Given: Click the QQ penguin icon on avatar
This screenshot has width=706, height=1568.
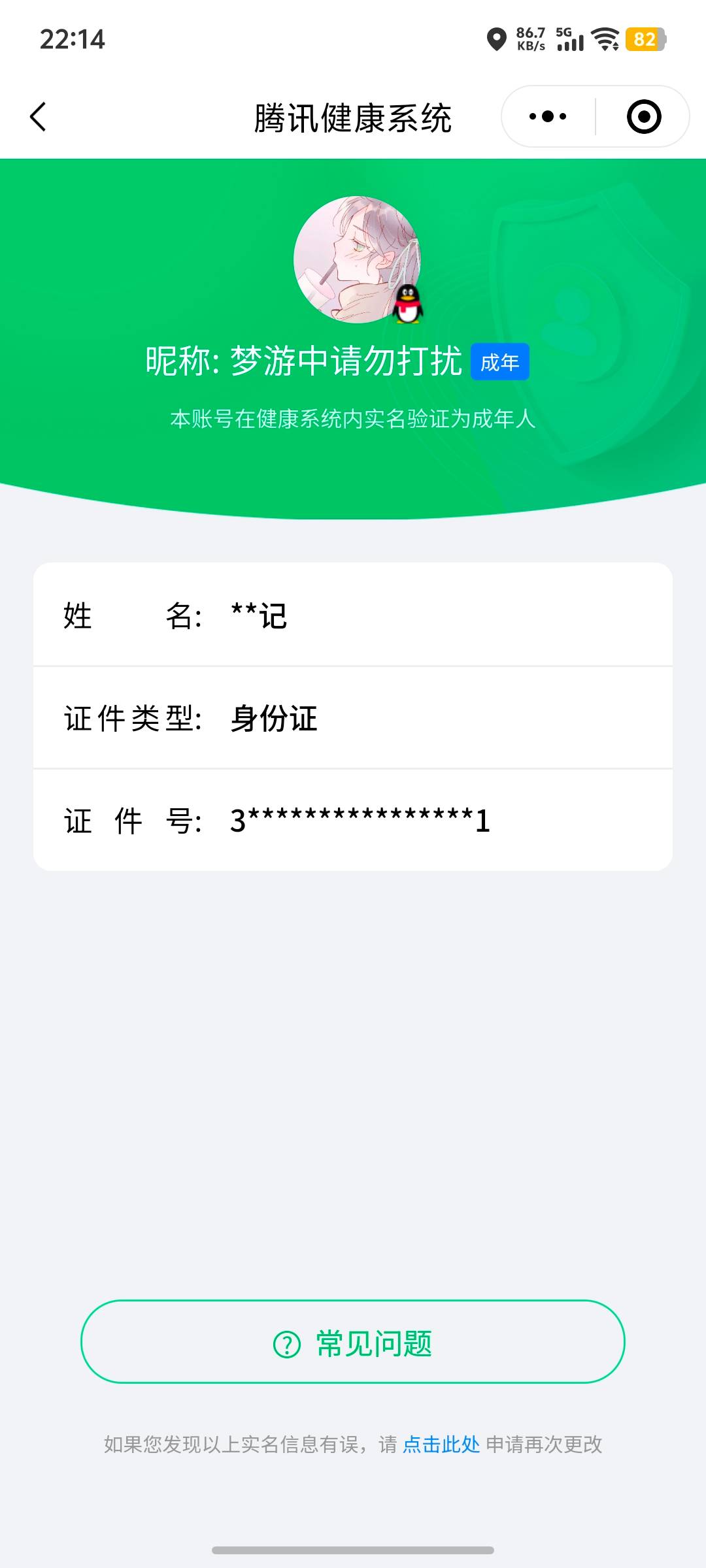Looking at the screenshot, I should pyautogui.click(x=407, y=305).
